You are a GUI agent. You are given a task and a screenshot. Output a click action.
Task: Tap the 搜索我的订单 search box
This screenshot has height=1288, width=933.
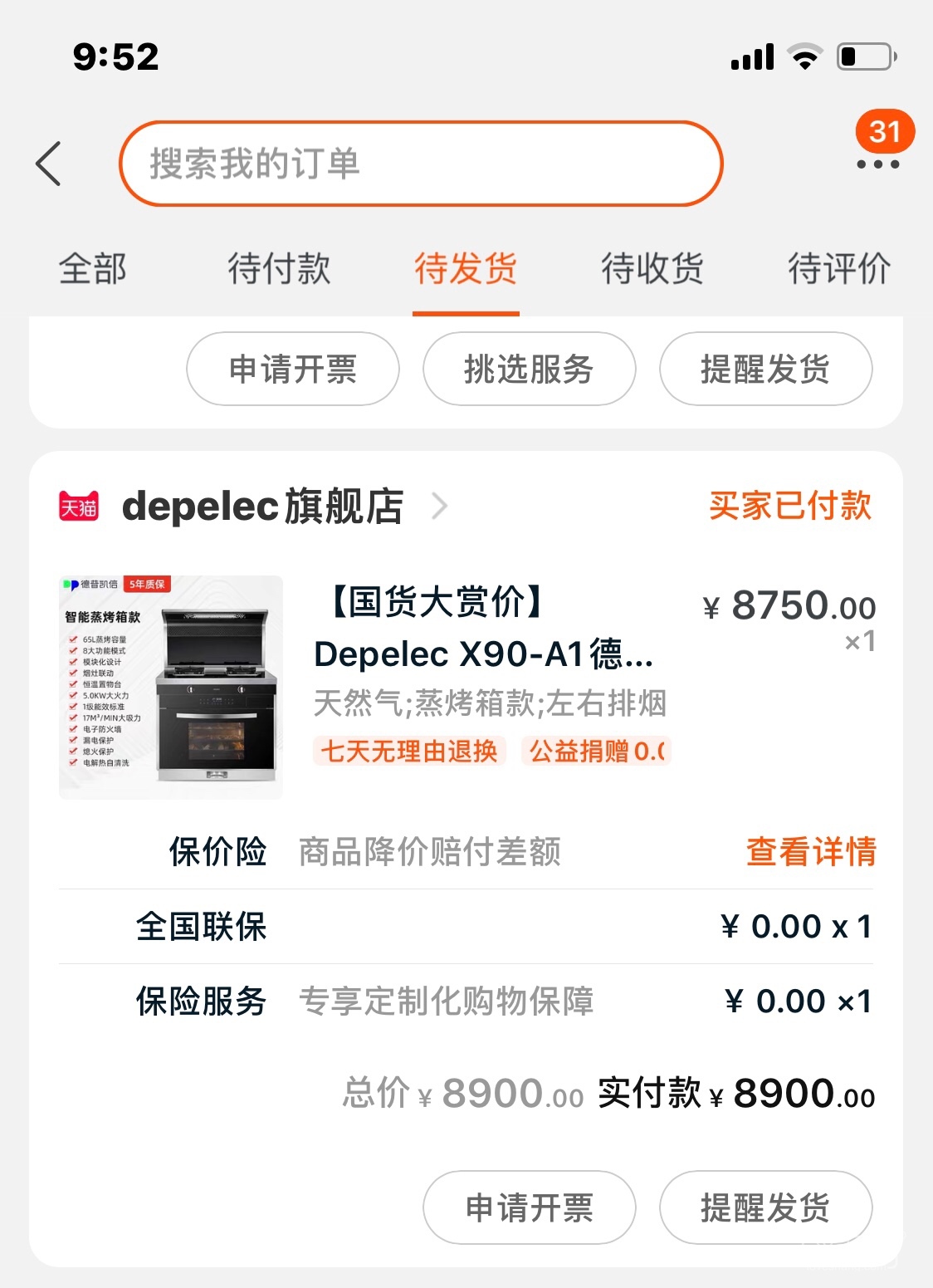click(421, 164)
